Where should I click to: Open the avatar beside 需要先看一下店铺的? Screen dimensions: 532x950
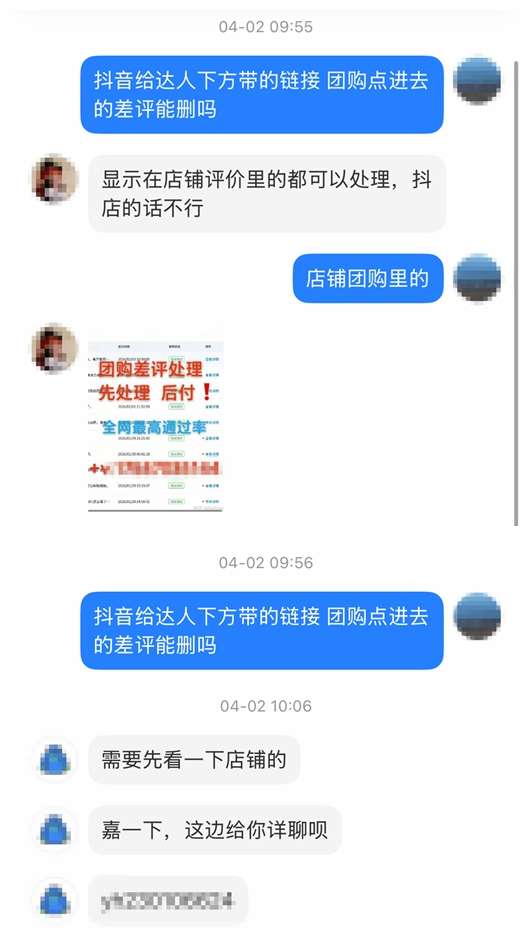[55, 759]
